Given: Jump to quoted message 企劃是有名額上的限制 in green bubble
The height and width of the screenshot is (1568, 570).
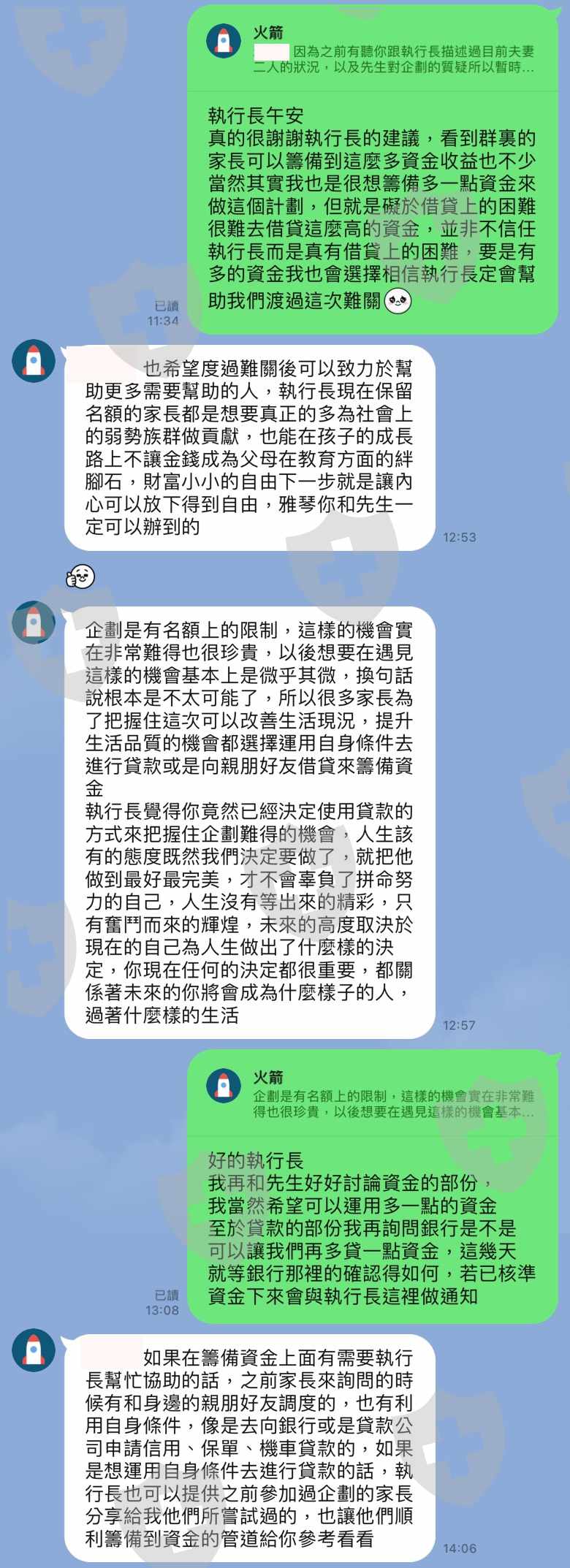Looking at the screenshot, I should 372,1095.
